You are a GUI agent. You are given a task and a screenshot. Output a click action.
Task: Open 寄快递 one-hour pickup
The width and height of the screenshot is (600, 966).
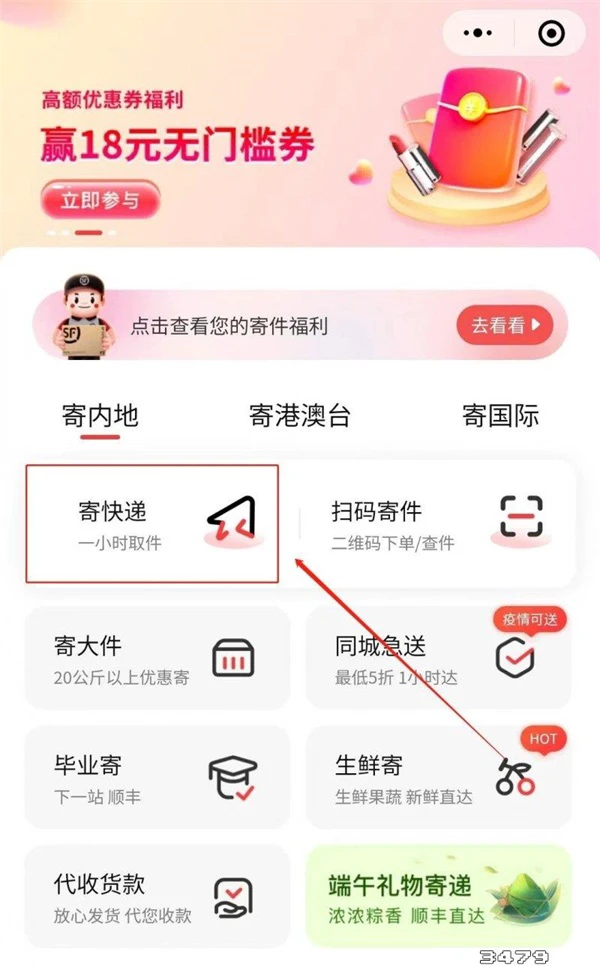[x=151, y=523]
